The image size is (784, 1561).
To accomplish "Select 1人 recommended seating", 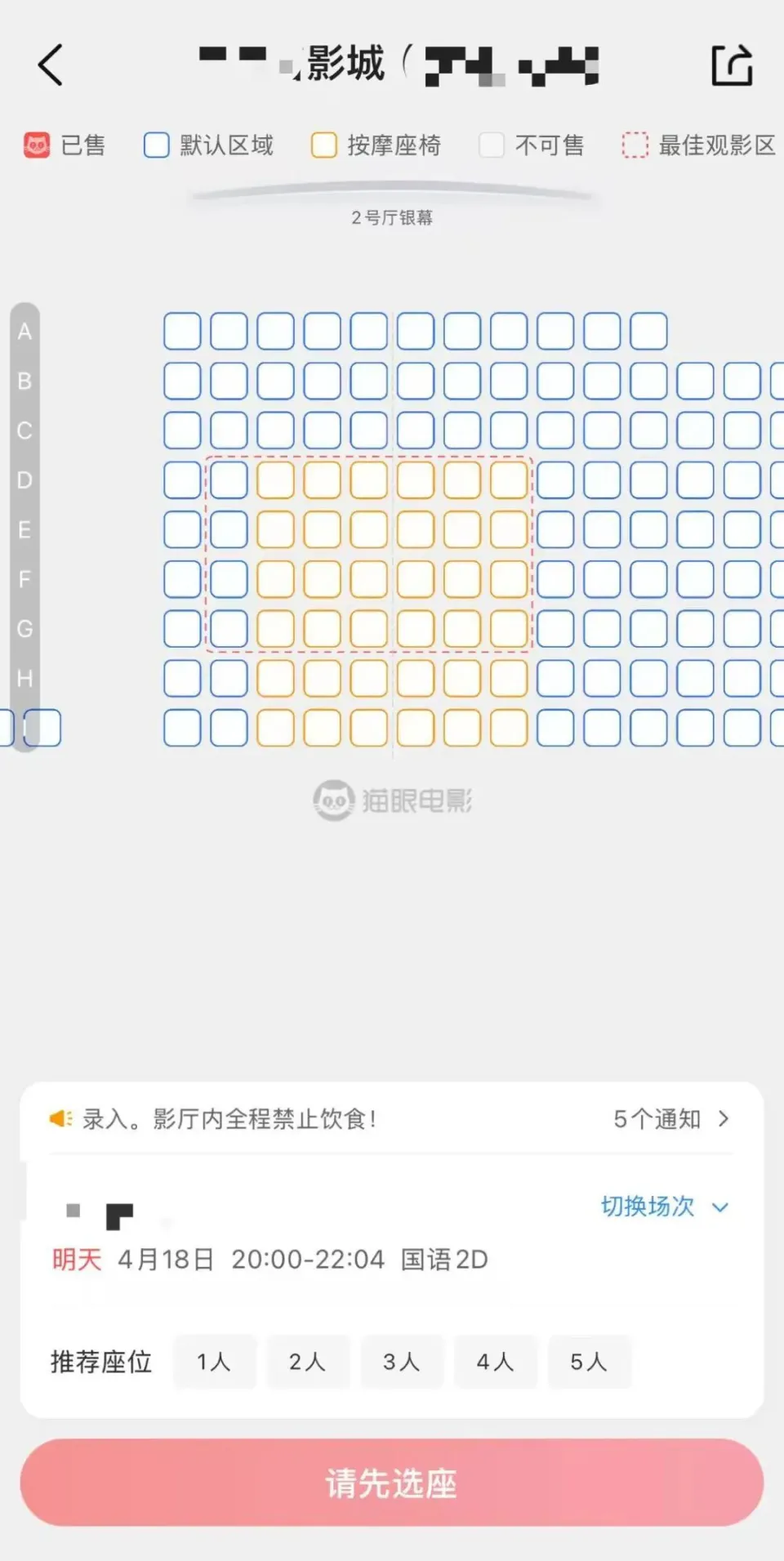I will pos(215,1362).
